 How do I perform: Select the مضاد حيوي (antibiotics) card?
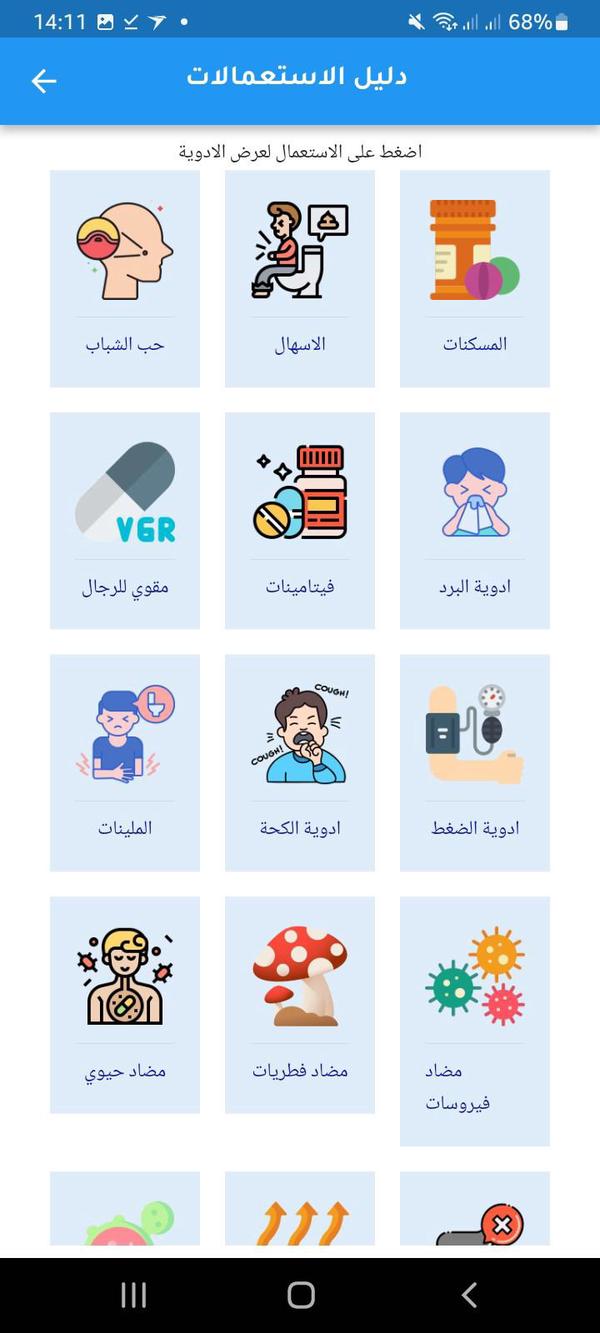125,1004
